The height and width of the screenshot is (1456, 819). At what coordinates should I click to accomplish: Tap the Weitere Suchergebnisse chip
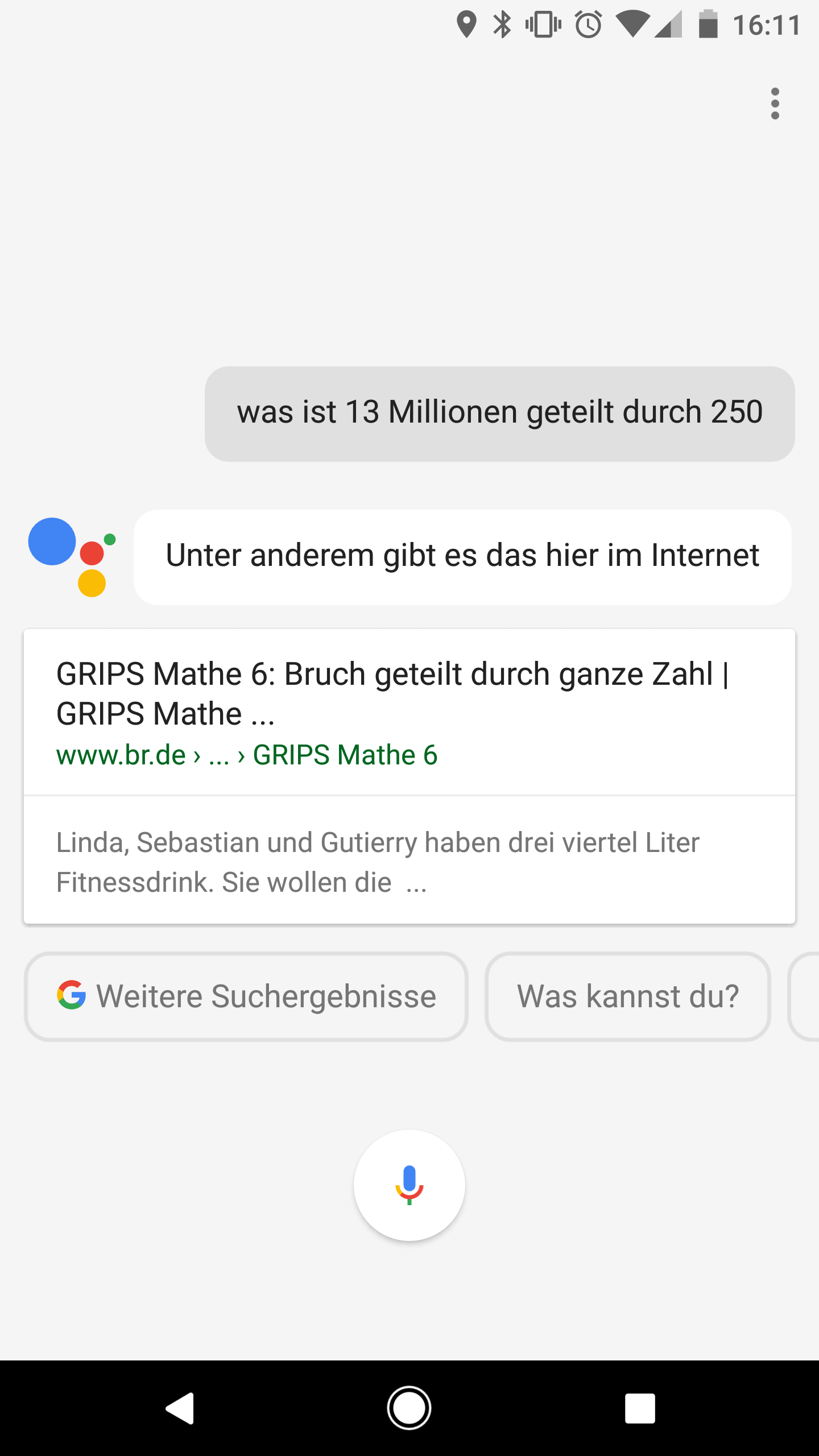(x=246, y=996)
